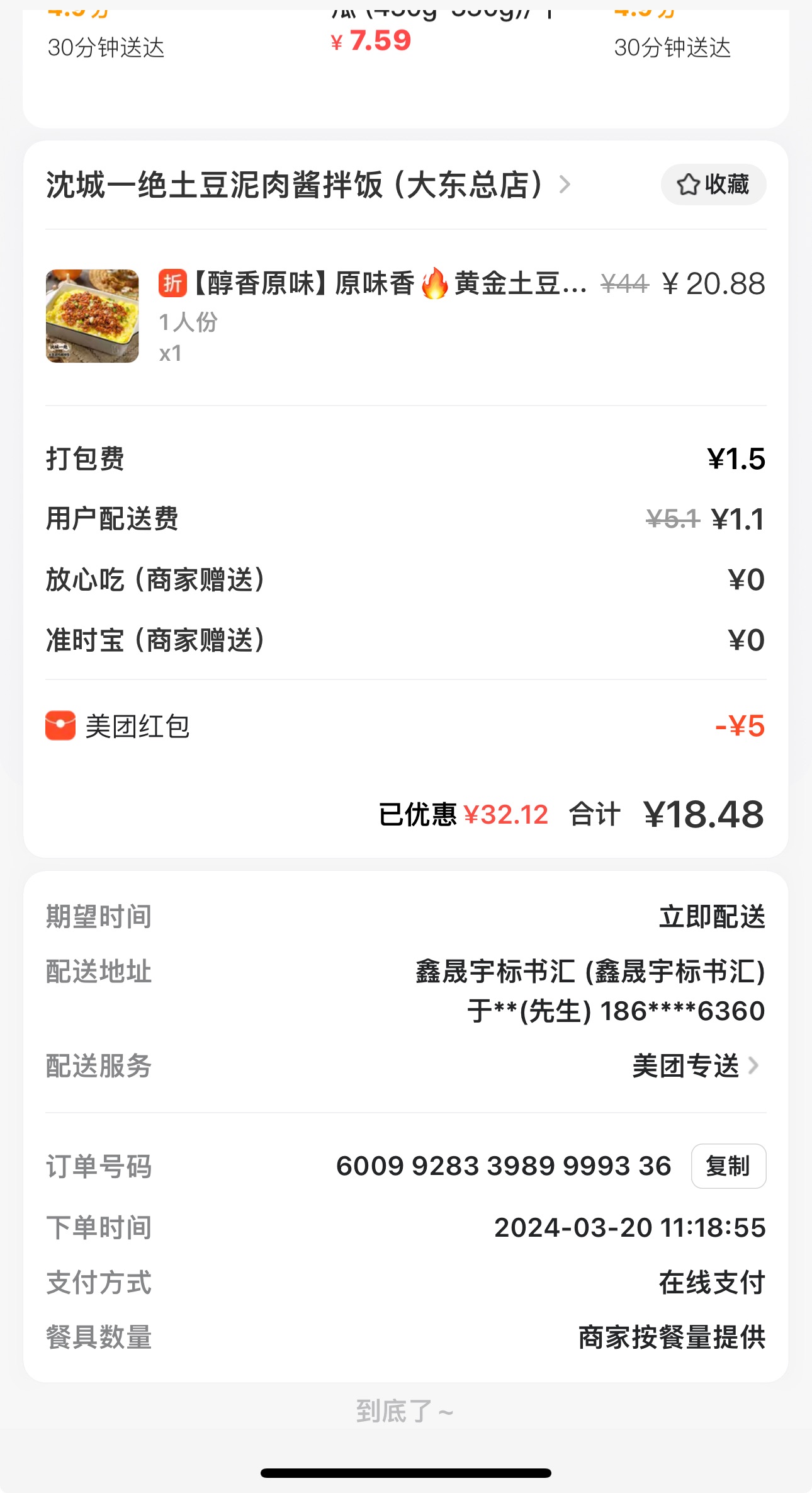Open the 沈城一绝土豆泥肉酱拌饭 store page
812x1493 pixels.
point(307,185)
